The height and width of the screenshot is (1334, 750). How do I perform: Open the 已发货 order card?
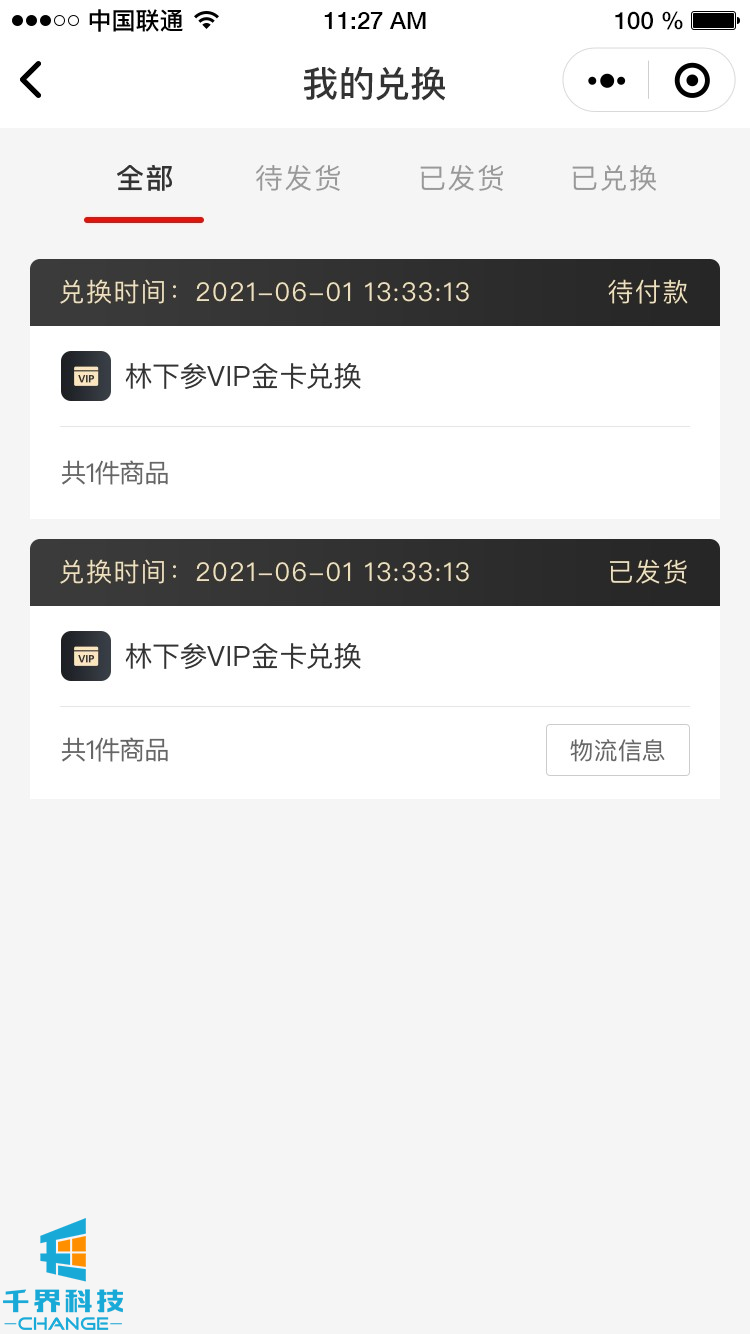[375, 669]
